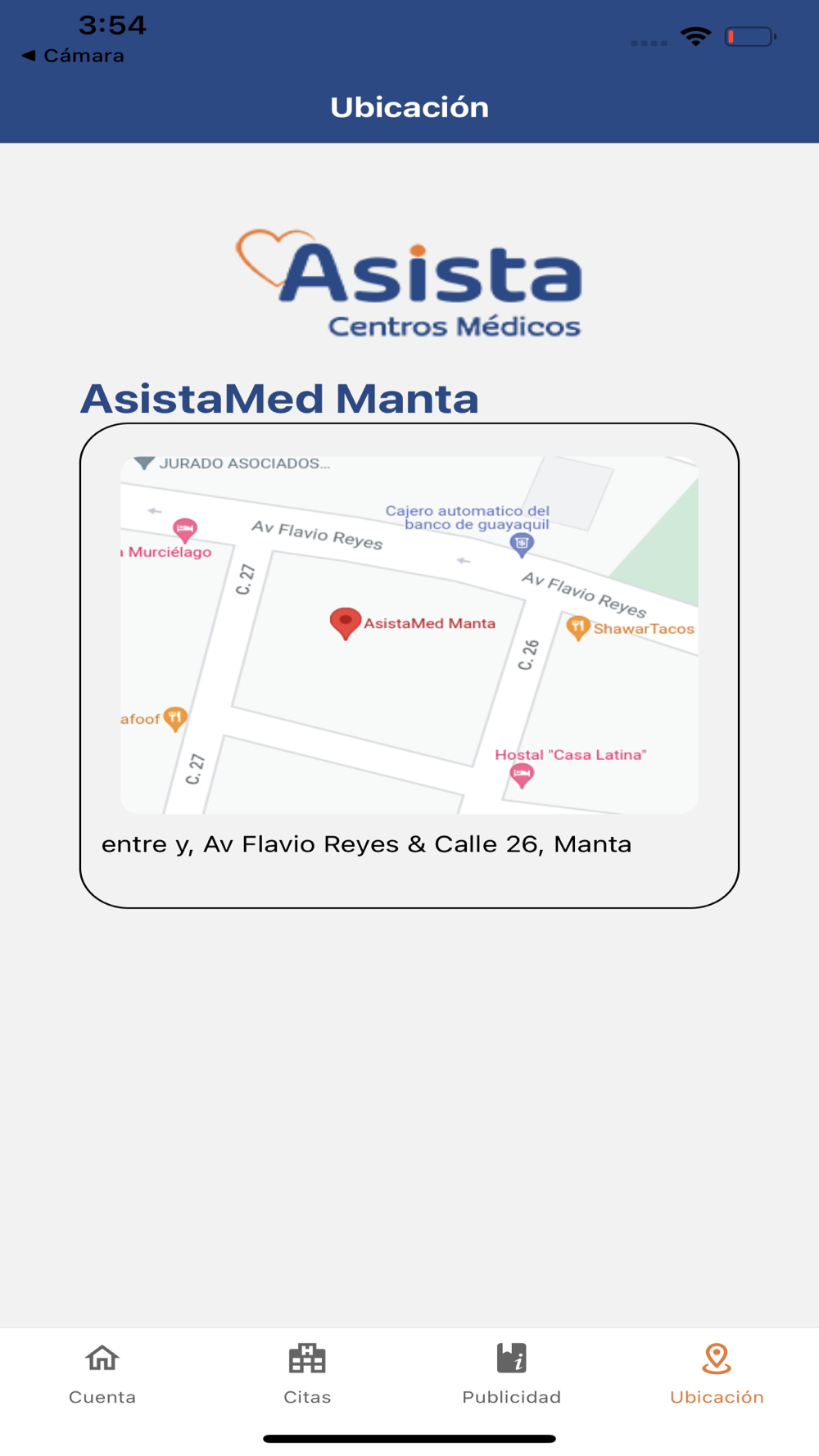Switch to the Cuenta tab

[x=102, y=1372]
